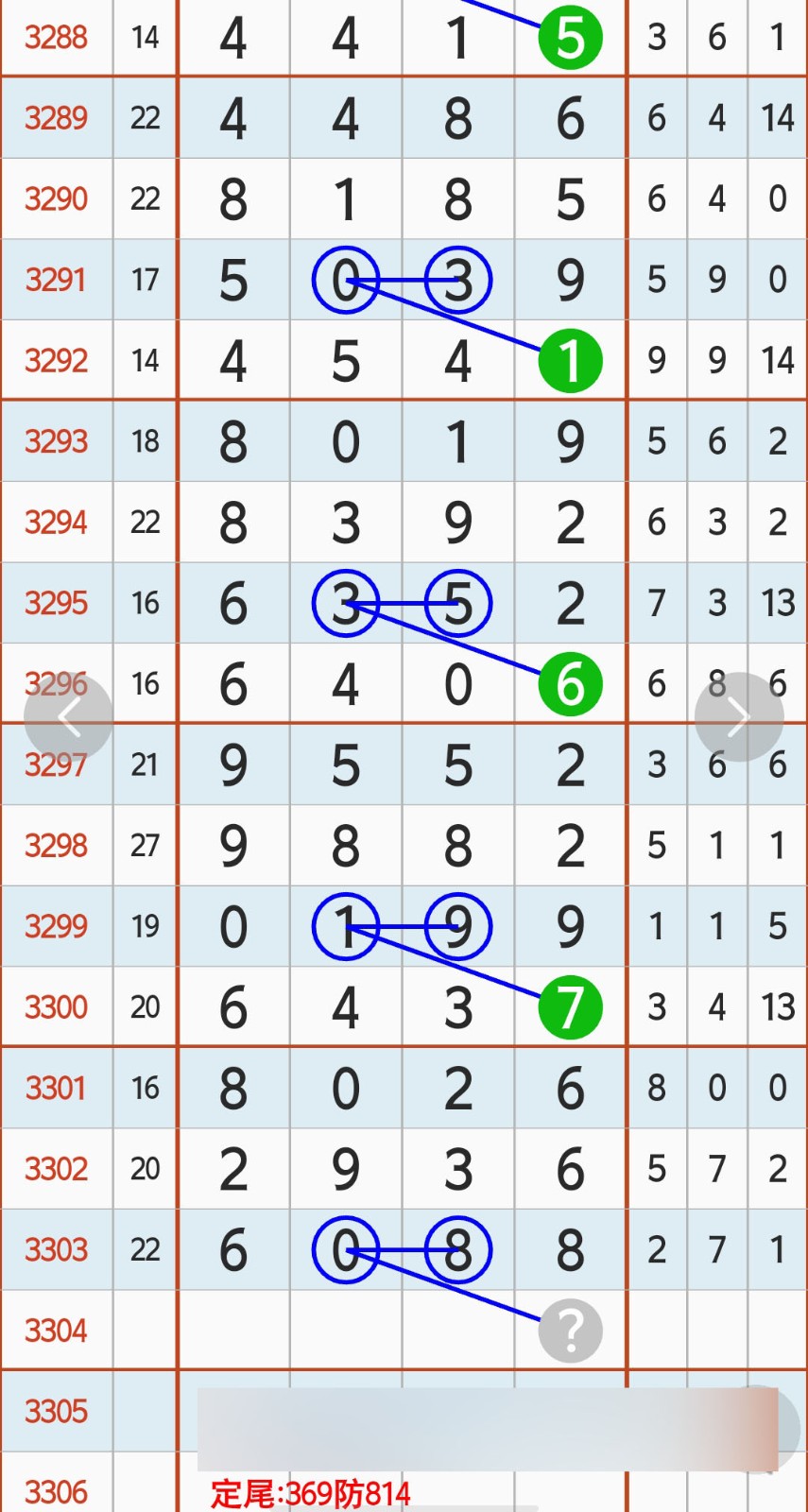This screenshot has width=808, height=1512.
Task: Select the green circled number 1
Action: (569, 360)
